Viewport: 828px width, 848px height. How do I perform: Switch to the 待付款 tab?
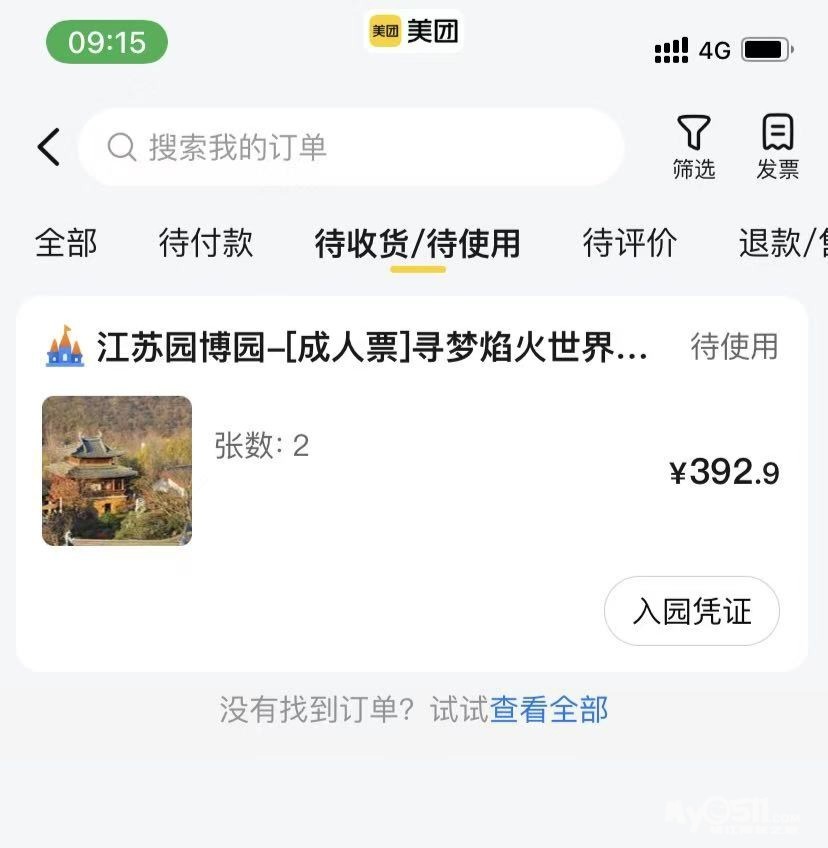[x=206, y=243]
